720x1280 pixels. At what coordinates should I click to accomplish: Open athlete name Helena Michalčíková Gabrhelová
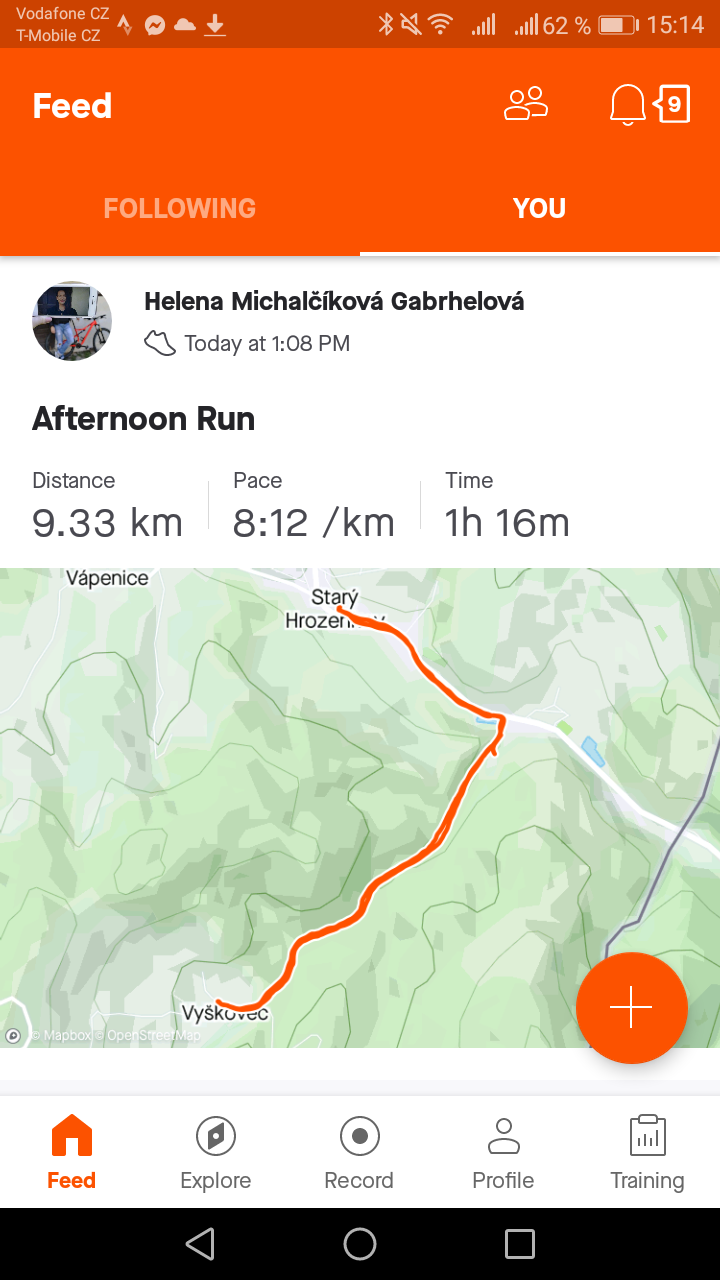coord(334,301)
